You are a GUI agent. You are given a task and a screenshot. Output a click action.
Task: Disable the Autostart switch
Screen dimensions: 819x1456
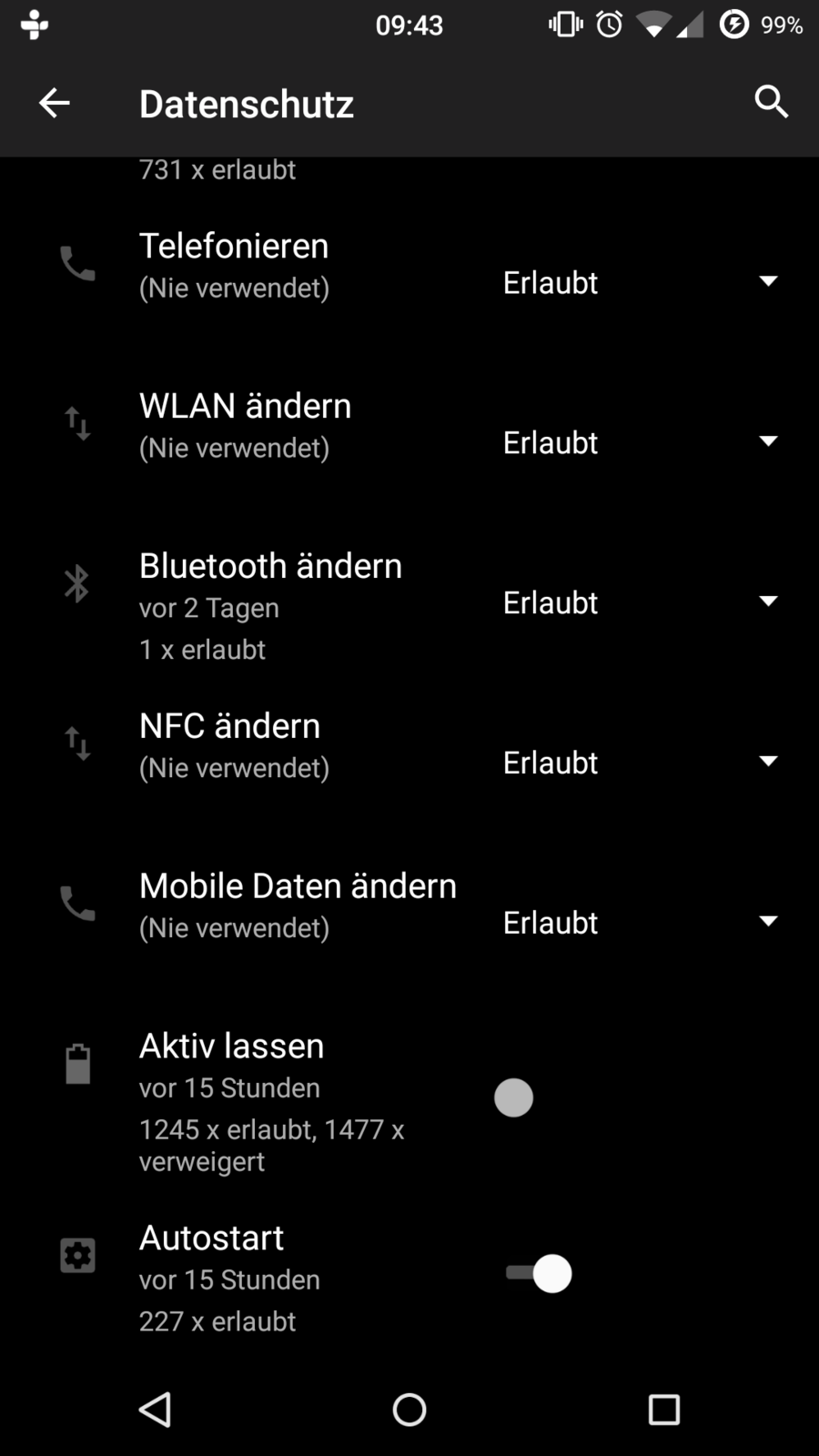(x=539, y=1273)
